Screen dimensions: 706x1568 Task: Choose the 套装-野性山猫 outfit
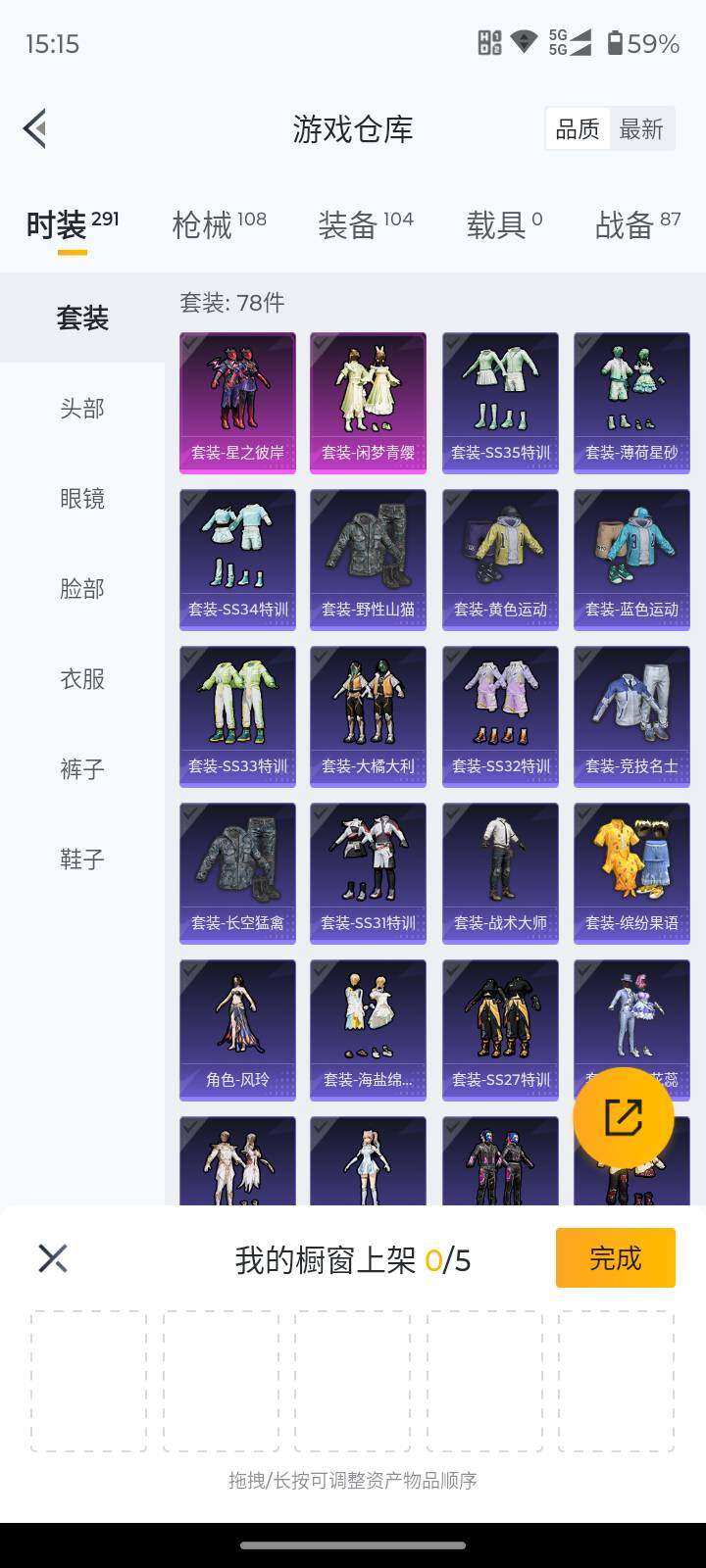click(368, 559)
